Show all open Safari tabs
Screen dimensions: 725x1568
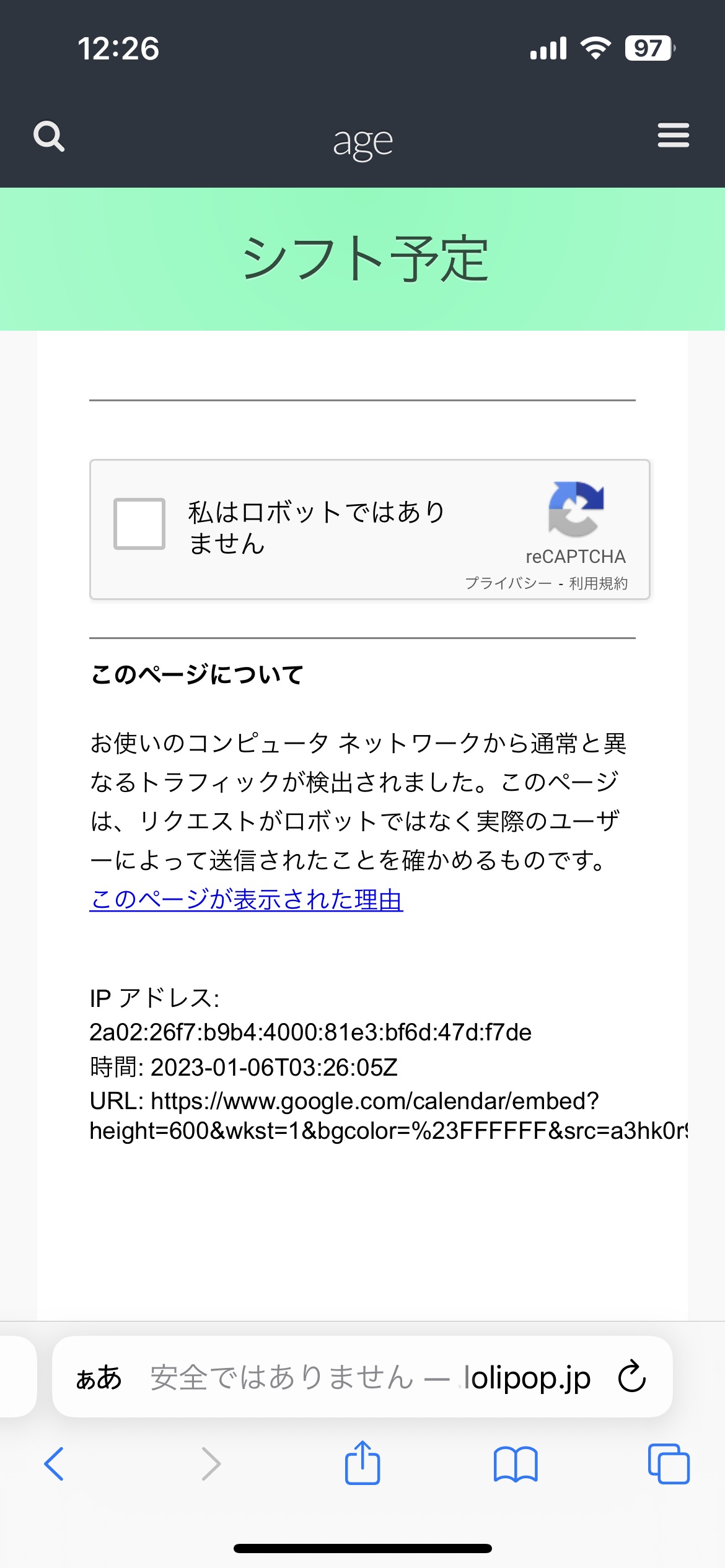click(669, 1464)
